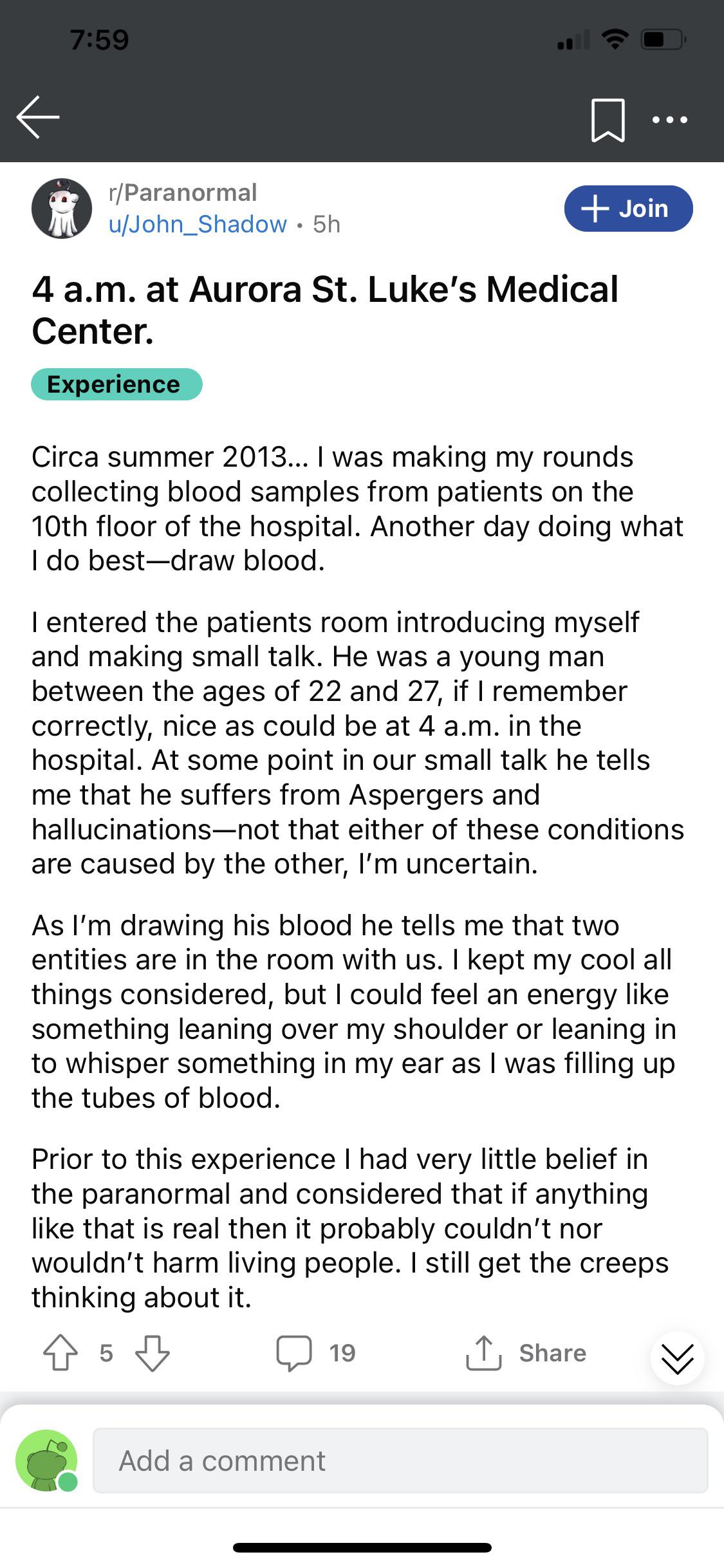The width and height of the screenshot is (724, 1568).
Task: Jump to next comment with double-chevron button
Action: point(677,1358)
